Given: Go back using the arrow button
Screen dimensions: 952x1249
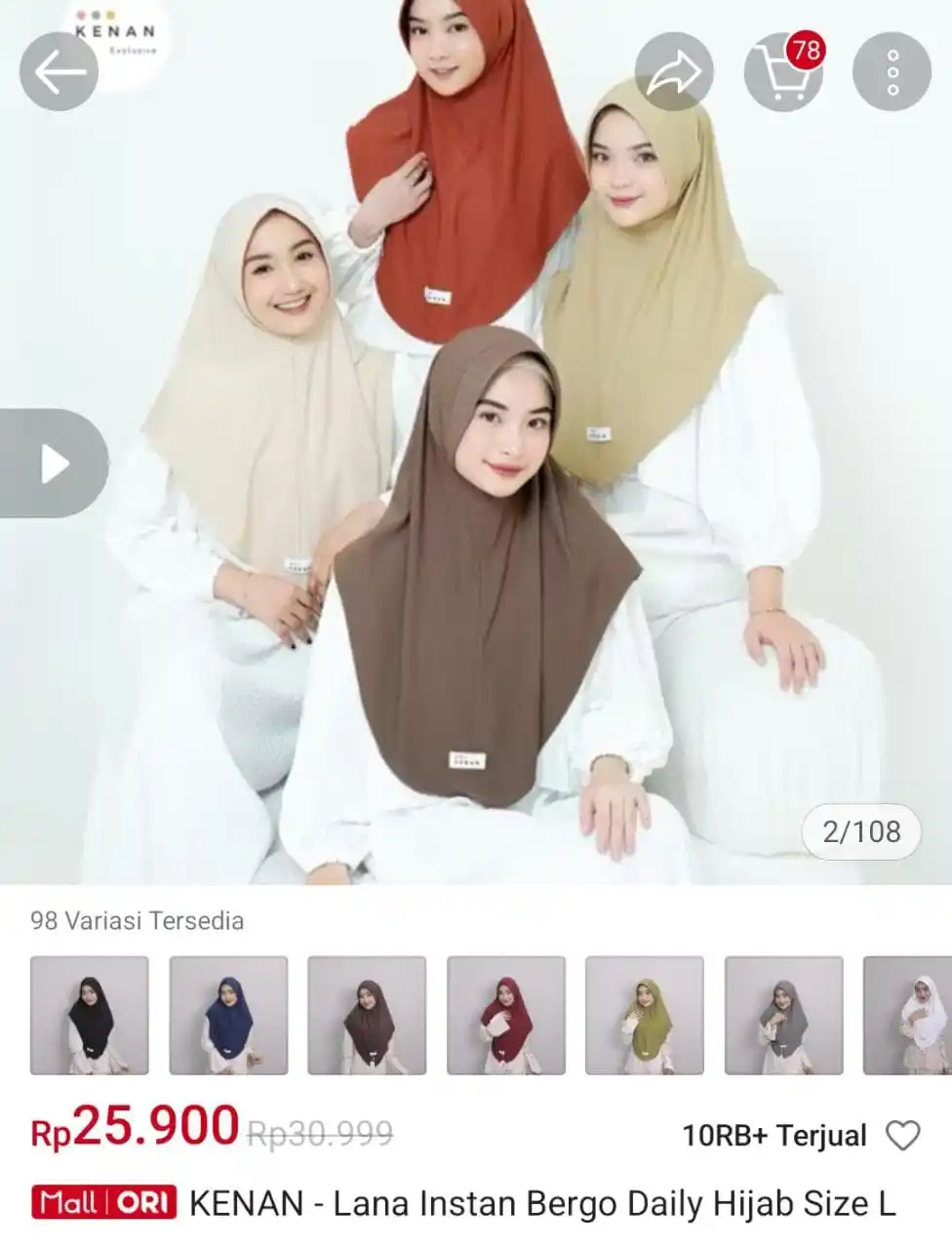Looking at the screenshot, I should pyautogui.click(x=59, y=72).
